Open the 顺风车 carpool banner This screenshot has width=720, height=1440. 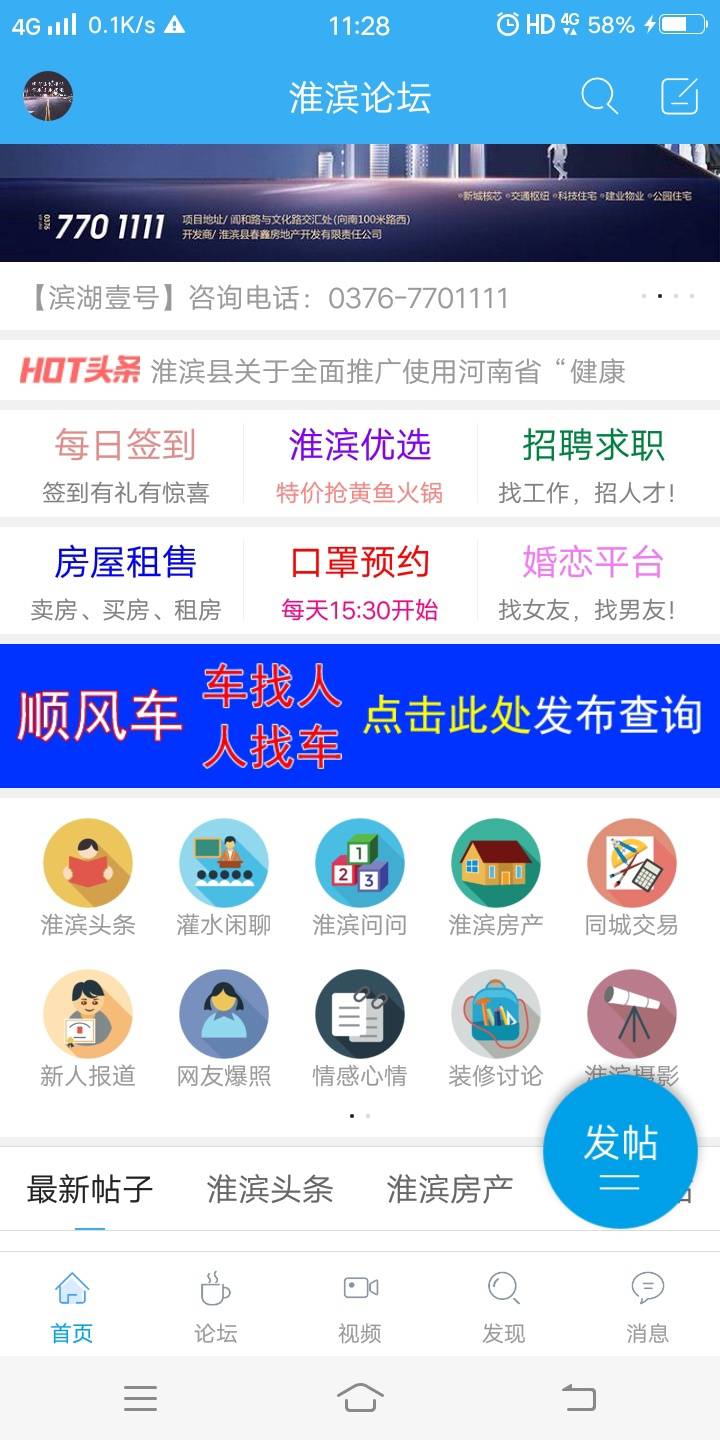point(360,716)
